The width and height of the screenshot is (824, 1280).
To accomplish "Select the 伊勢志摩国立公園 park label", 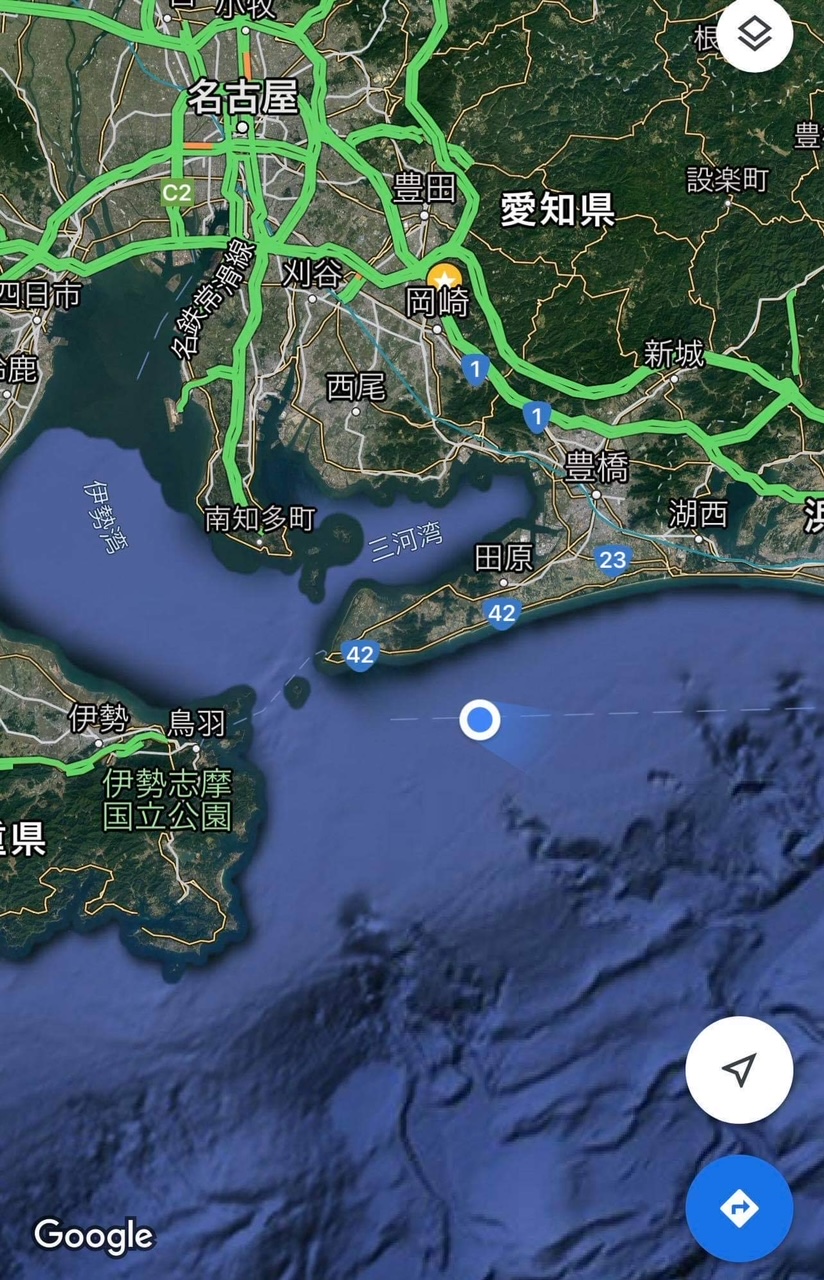I will point(167,800).
